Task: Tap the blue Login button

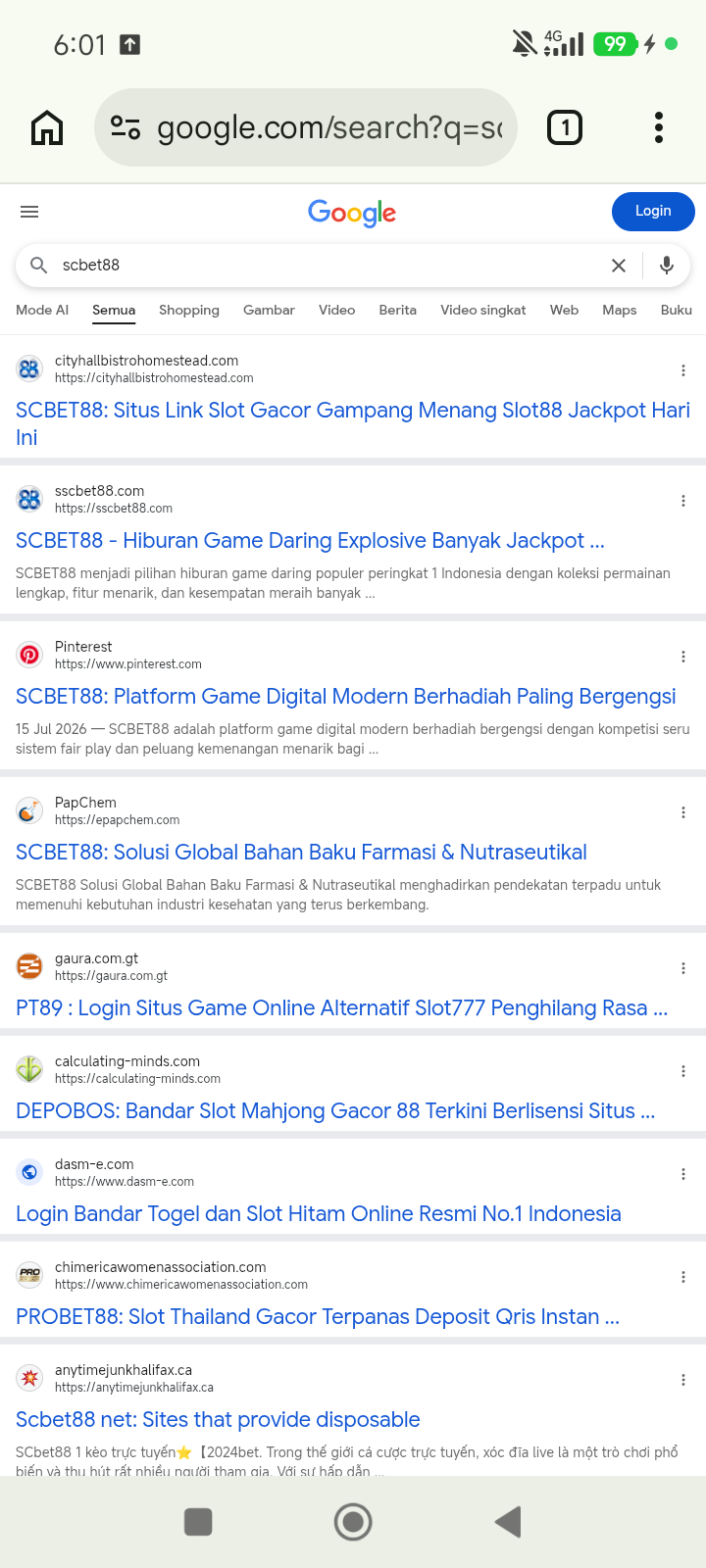Action: point(653,212)
